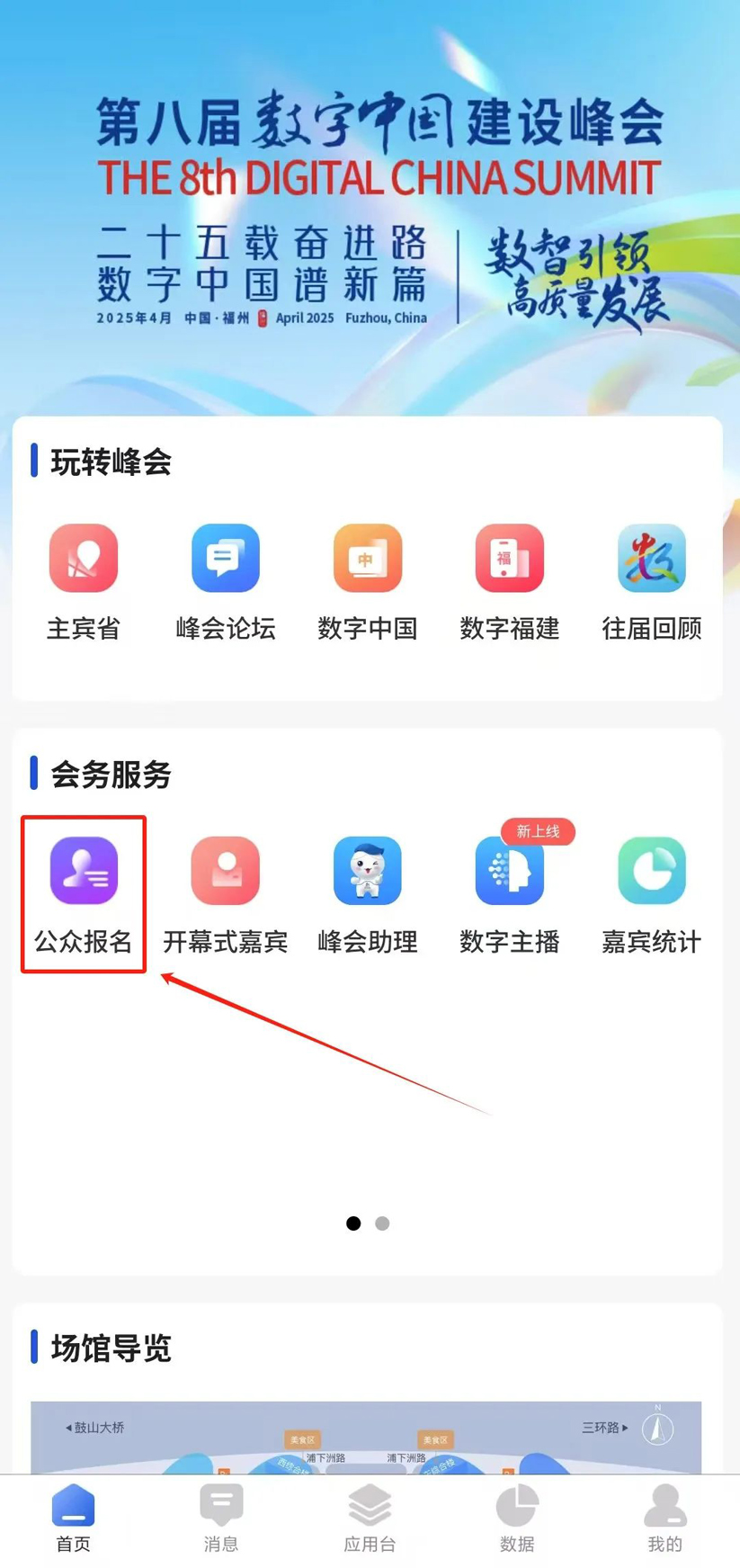
Task: Switch to 我的 profile tab
Action: (x=664, y=1520)
